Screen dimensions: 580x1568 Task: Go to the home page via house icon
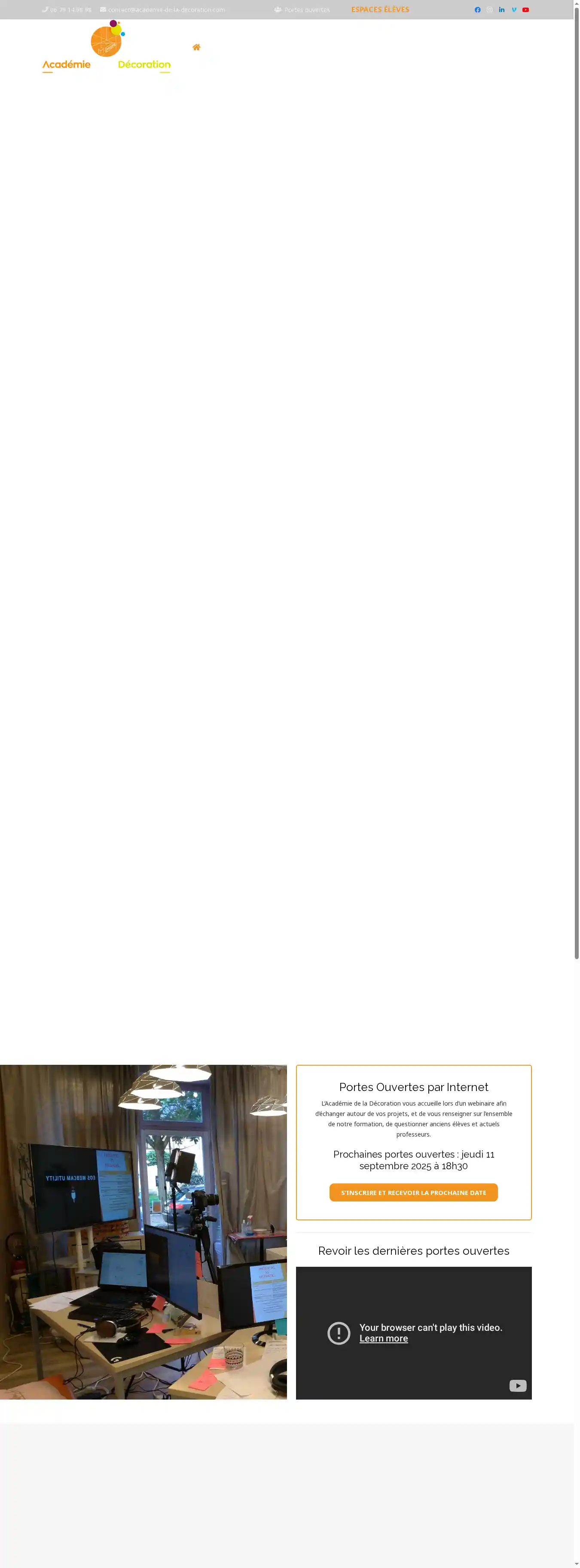pos(196,47)
